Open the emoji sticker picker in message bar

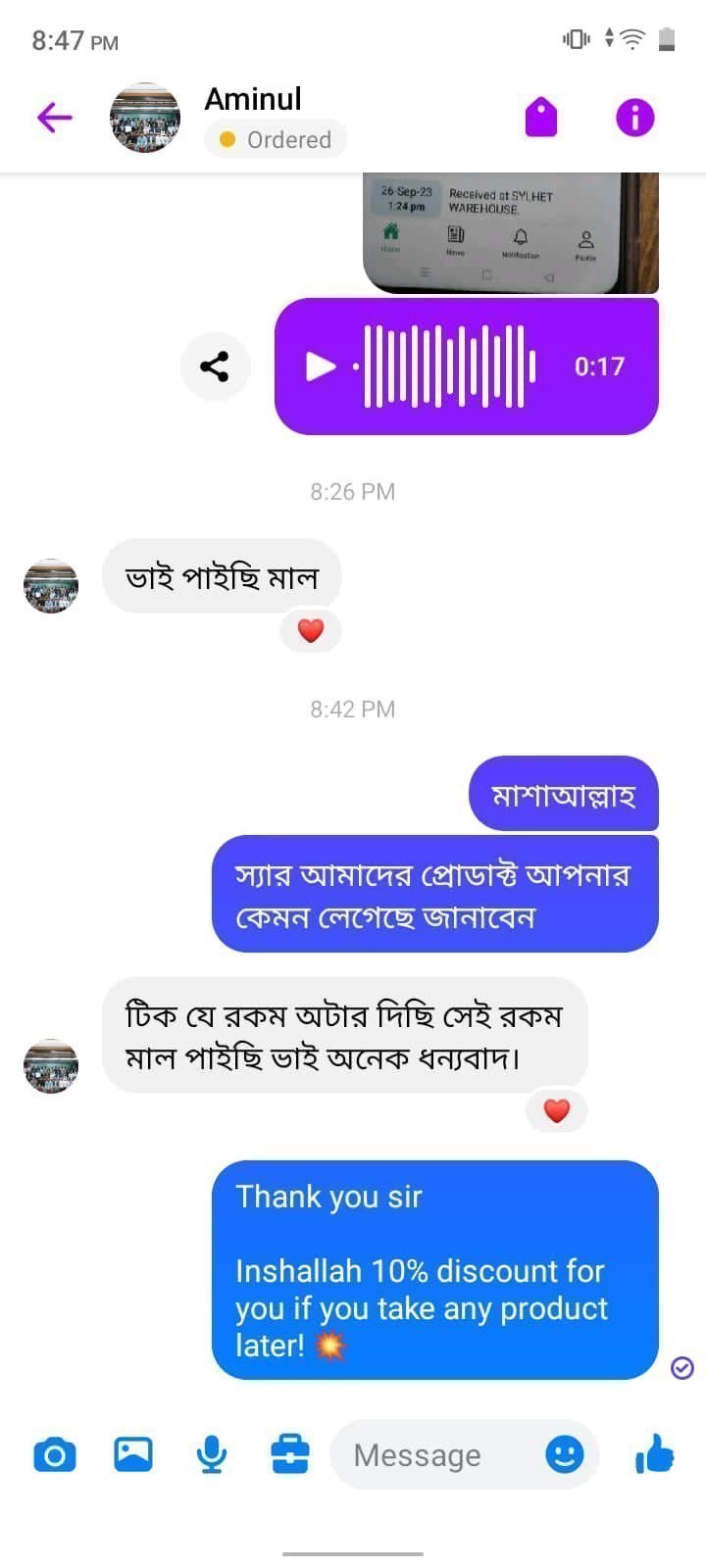point(564,1455)
